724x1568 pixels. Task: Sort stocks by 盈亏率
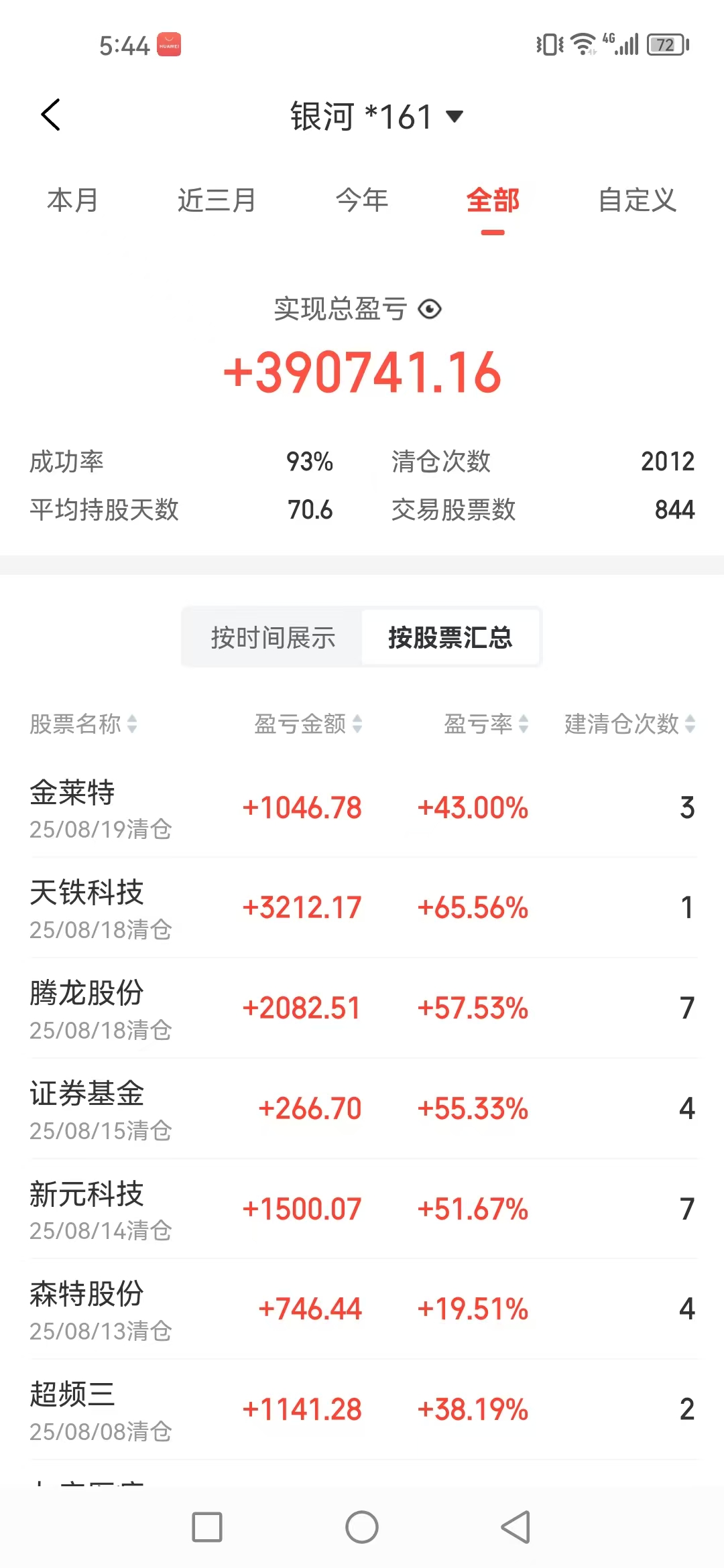pyautogui.click(x=486, y=724)
